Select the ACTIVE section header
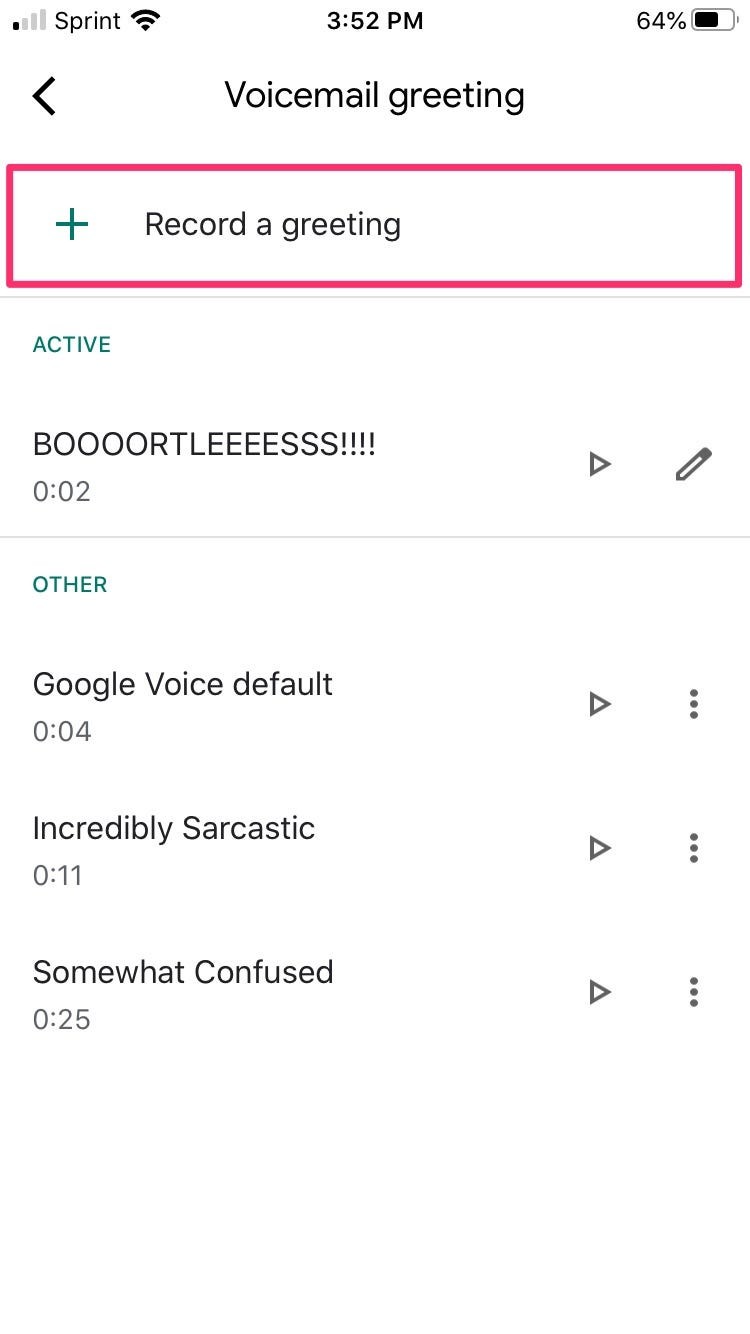Image resolution: width=750 pixels, height=1334 pixels. (x=71, y=344)
